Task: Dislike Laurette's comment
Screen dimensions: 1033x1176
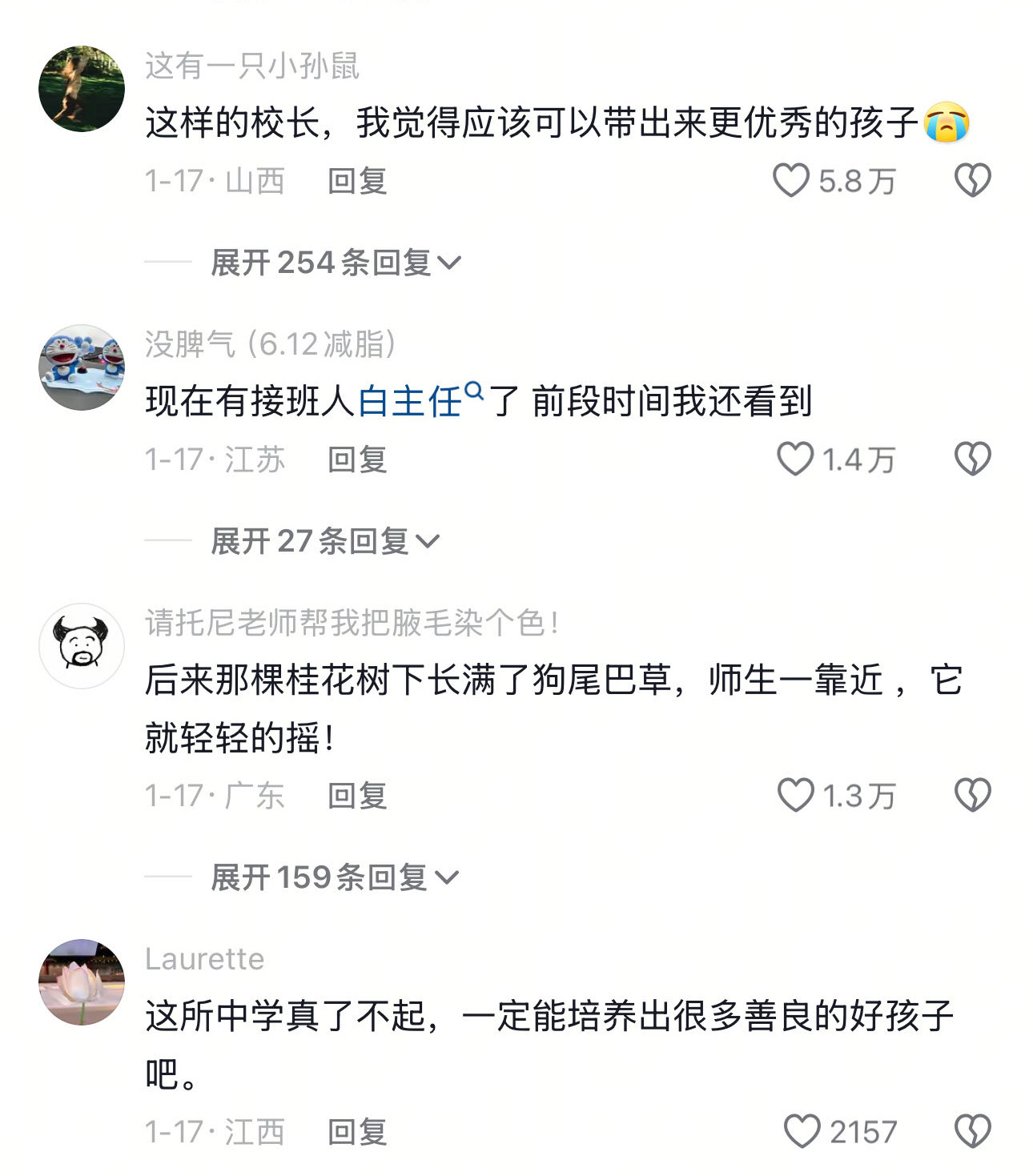Action: click(972, 1132)
